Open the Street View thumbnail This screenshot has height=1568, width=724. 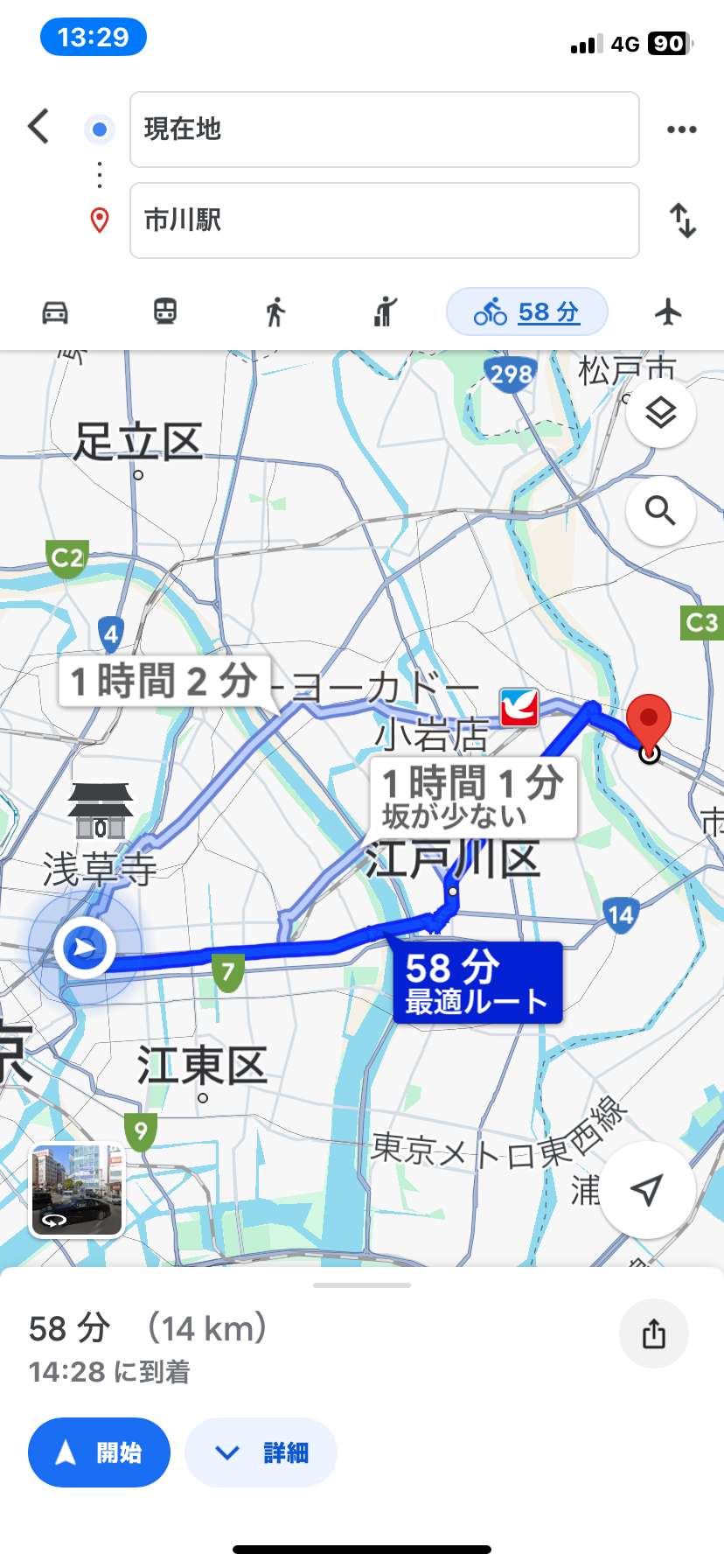point(77,1190)
